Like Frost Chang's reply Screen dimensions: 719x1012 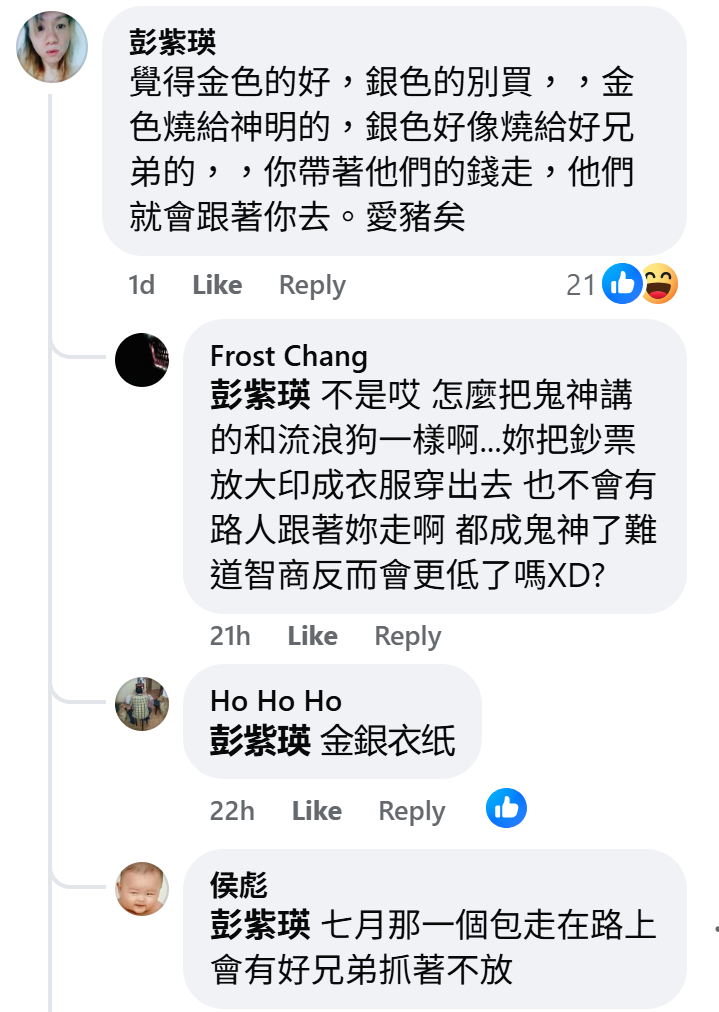pyautogui.click(x=312, y=636)
